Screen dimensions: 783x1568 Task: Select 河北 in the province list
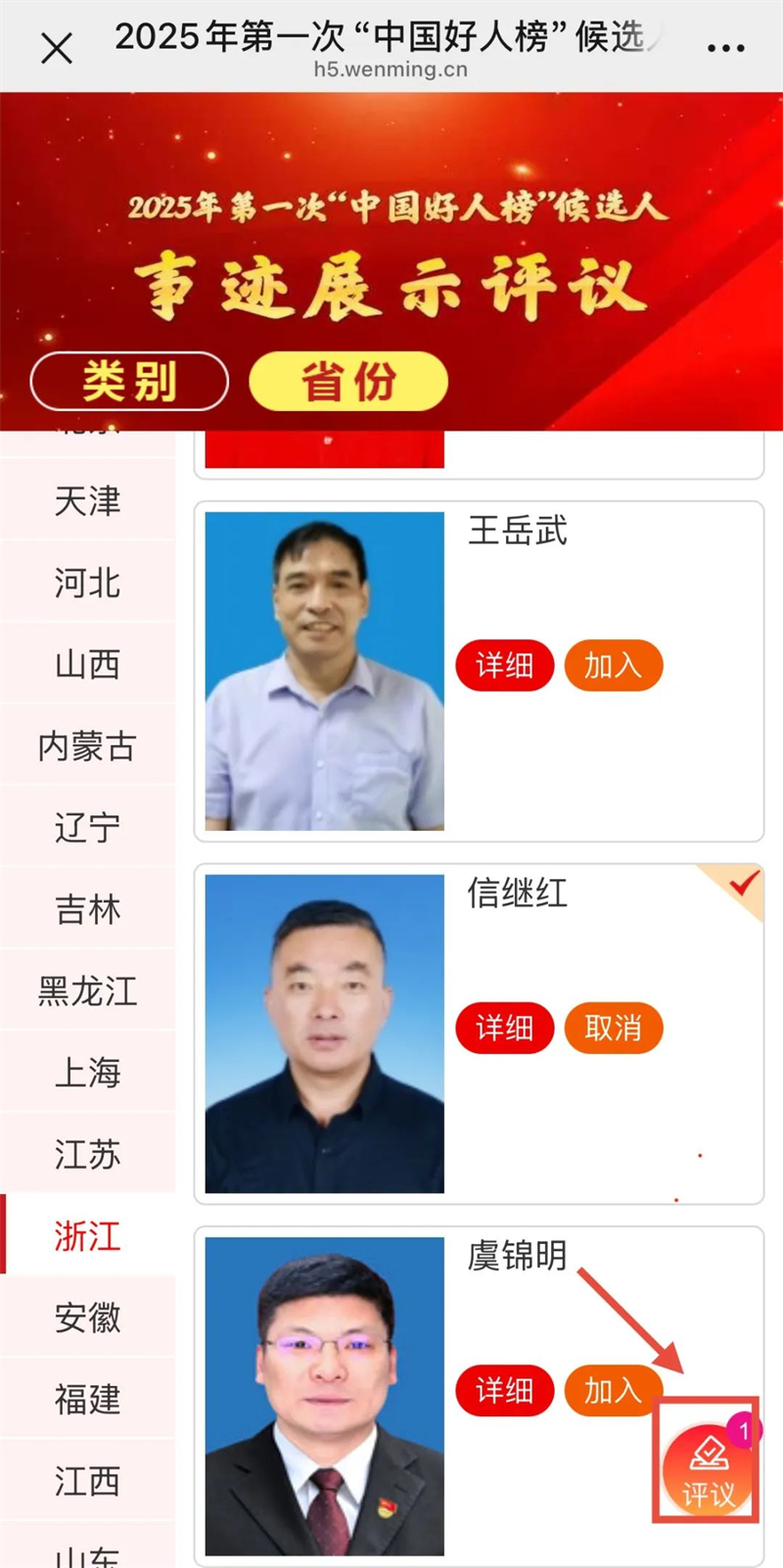(87, 583)
